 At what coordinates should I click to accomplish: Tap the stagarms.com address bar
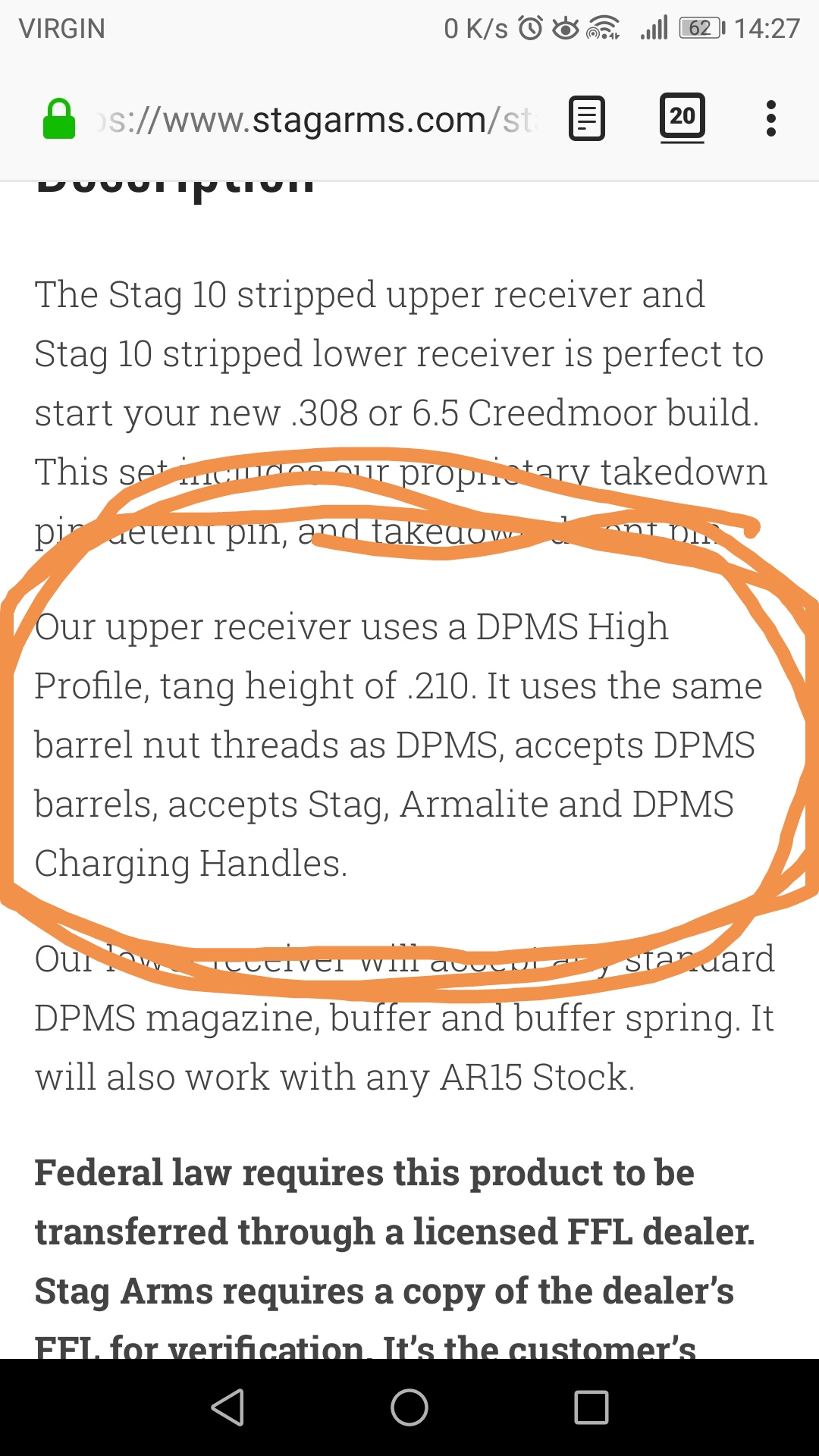tap(318, 120)
